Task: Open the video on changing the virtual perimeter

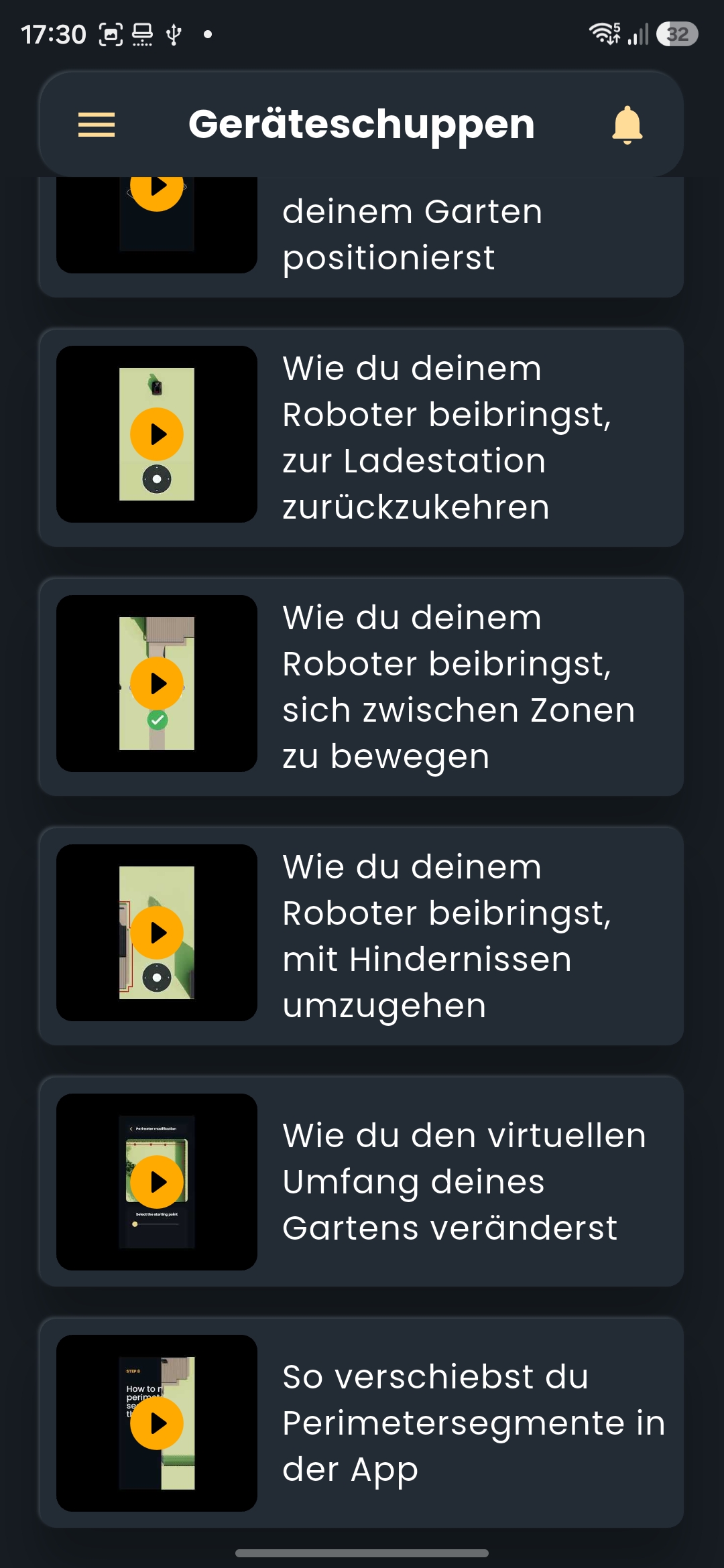Action: (x=361, y=1181)
